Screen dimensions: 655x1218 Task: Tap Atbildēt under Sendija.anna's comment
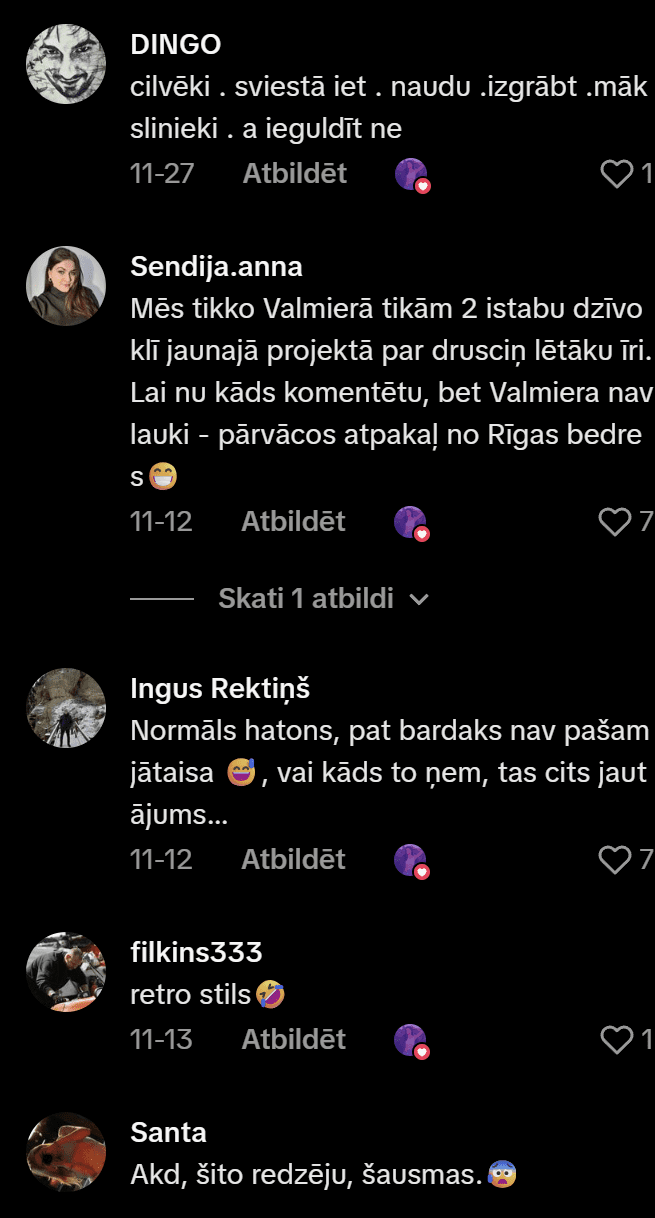(x=293, y=522)
